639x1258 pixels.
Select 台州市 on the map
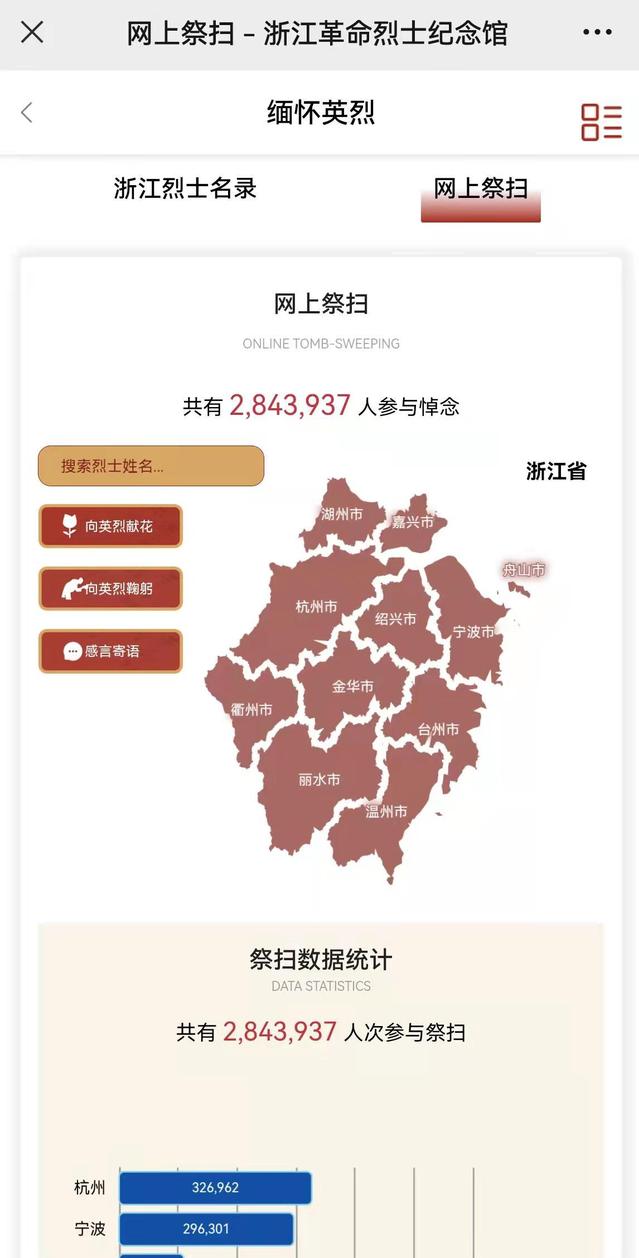coord(438,730)
